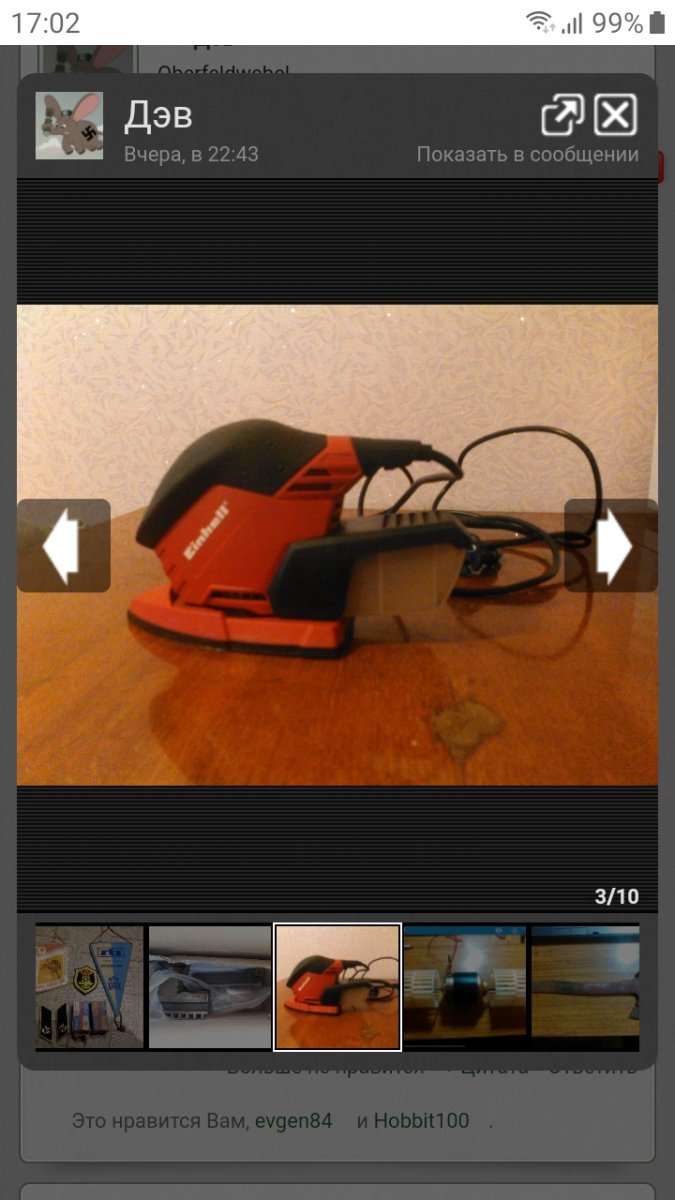Select the last partially visible thumbnail

coord(585,987)
